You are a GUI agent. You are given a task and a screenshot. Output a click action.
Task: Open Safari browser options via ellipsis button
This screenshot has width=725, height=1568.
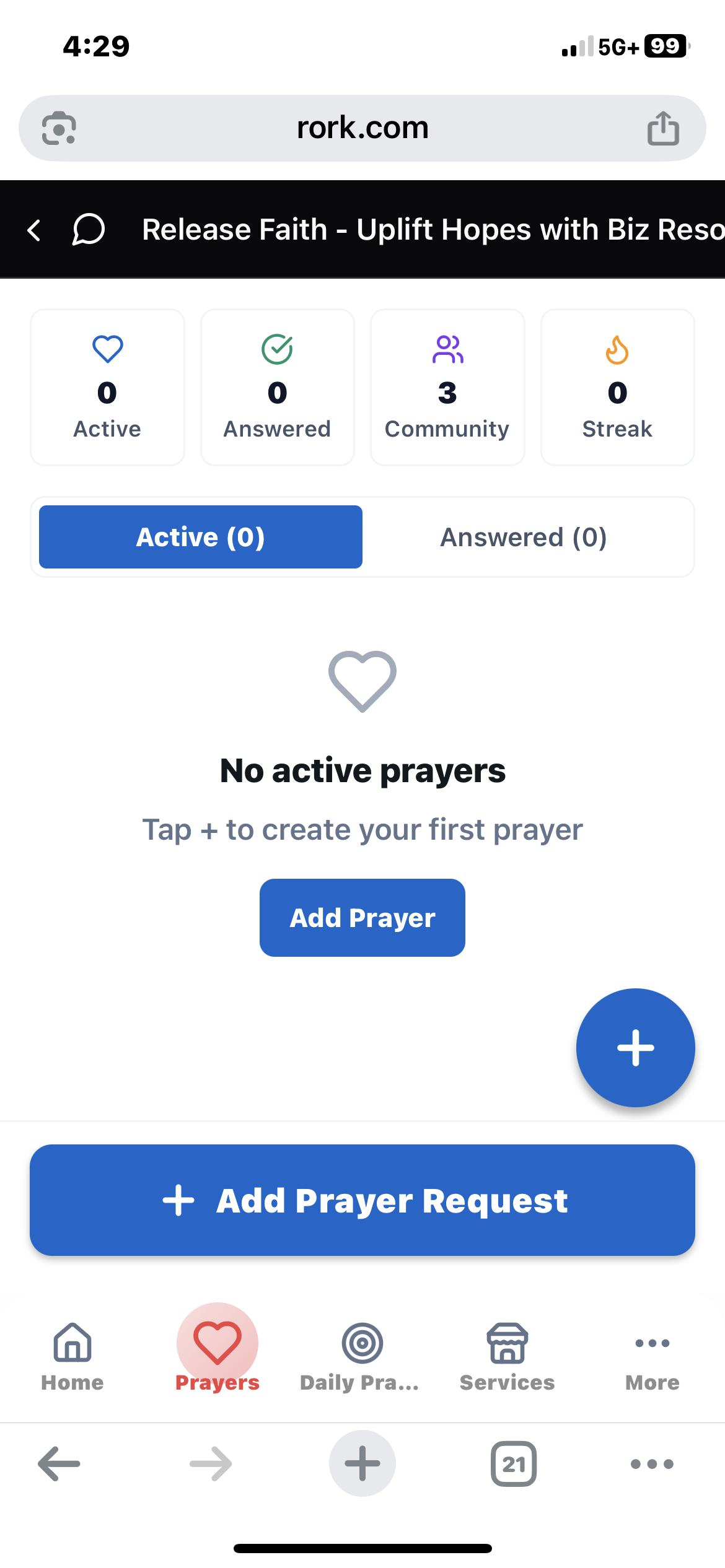click(x=651, y=1464)
